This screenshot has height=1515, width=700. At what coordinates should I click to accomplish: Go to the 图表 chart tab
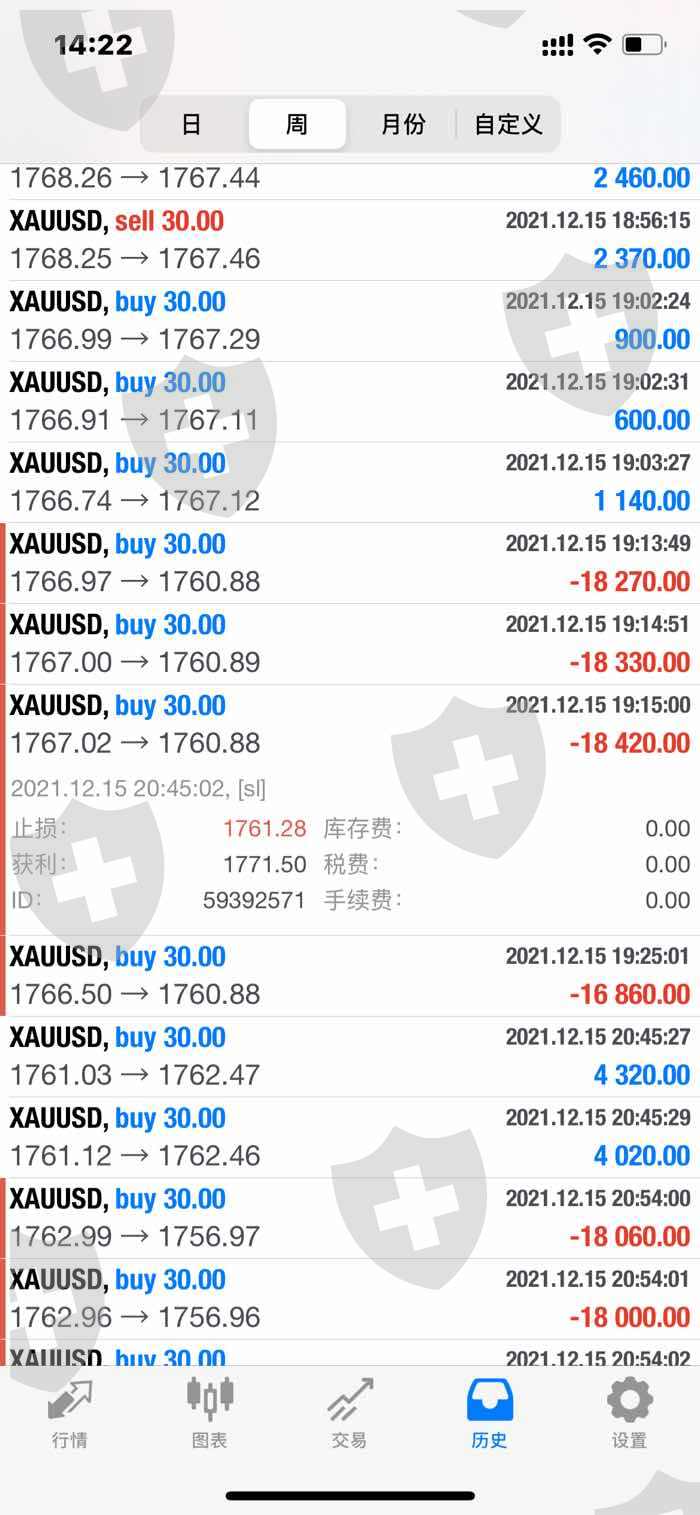(210, 1413)
